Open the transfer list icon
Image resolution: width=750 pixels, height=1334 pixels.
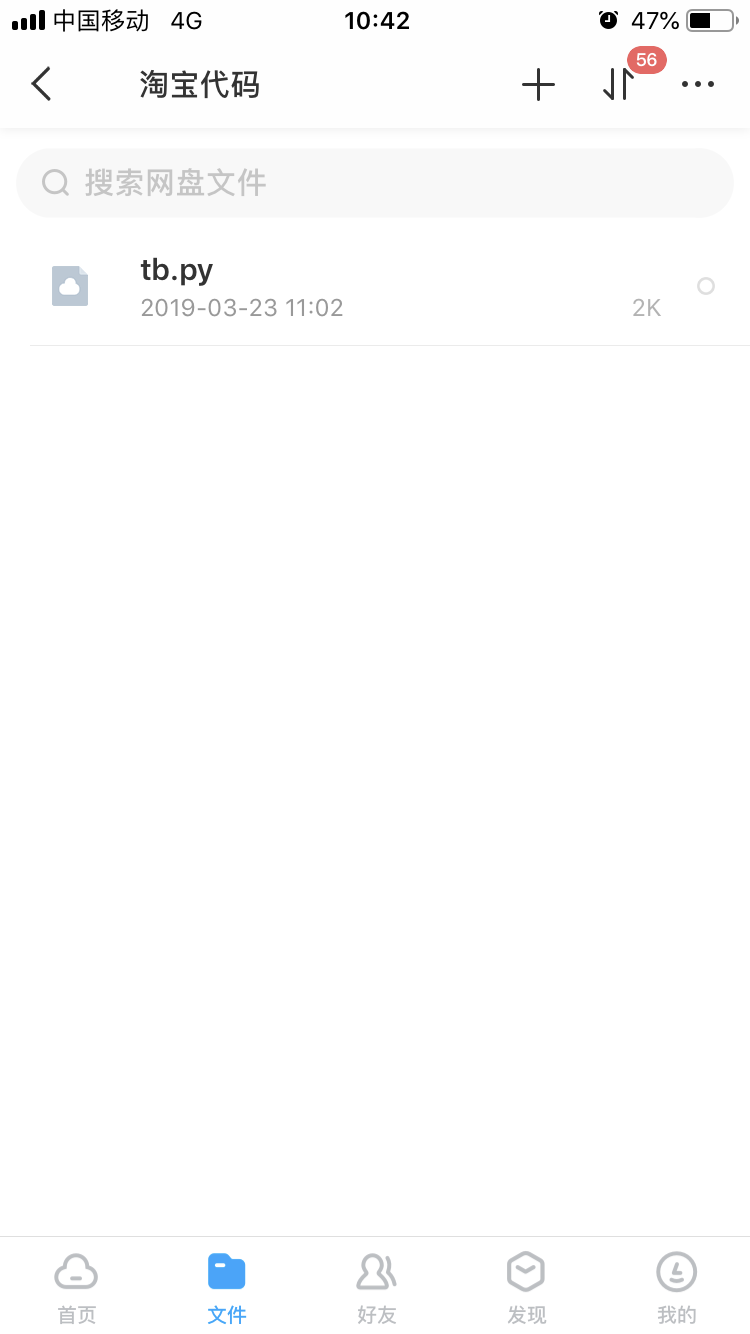point(618,85)
